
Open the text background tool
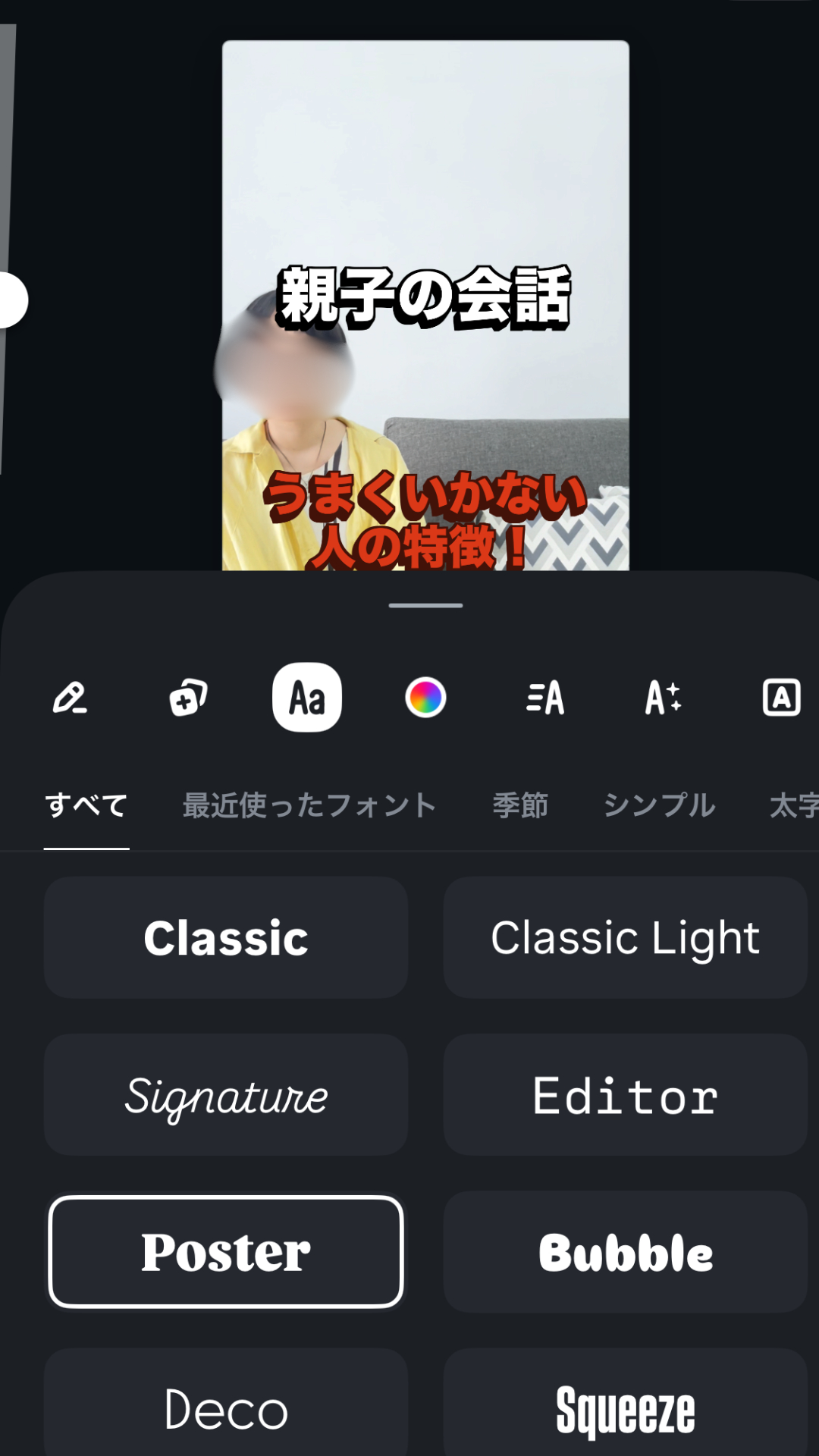pyautogui.click(x=781, y=698)
